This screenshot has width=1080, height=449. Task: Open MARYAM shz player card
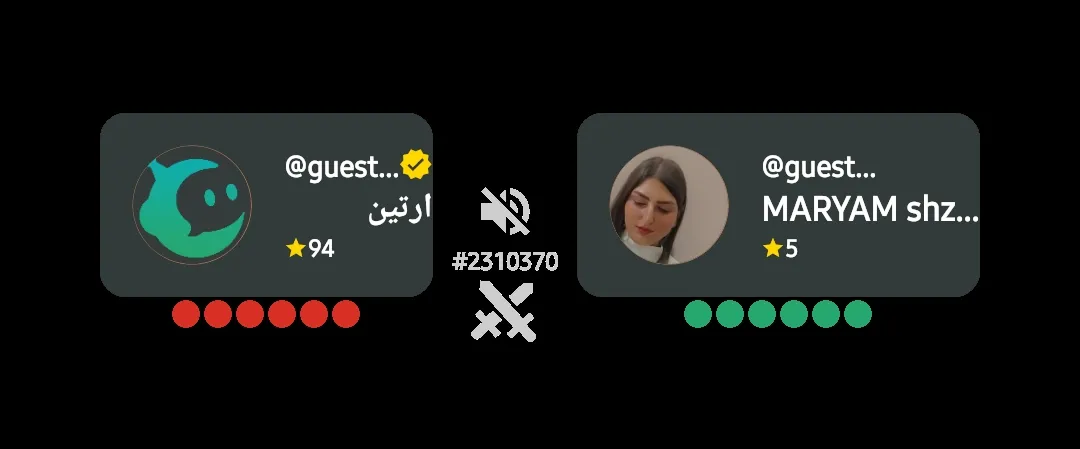(x=778, y=205)
